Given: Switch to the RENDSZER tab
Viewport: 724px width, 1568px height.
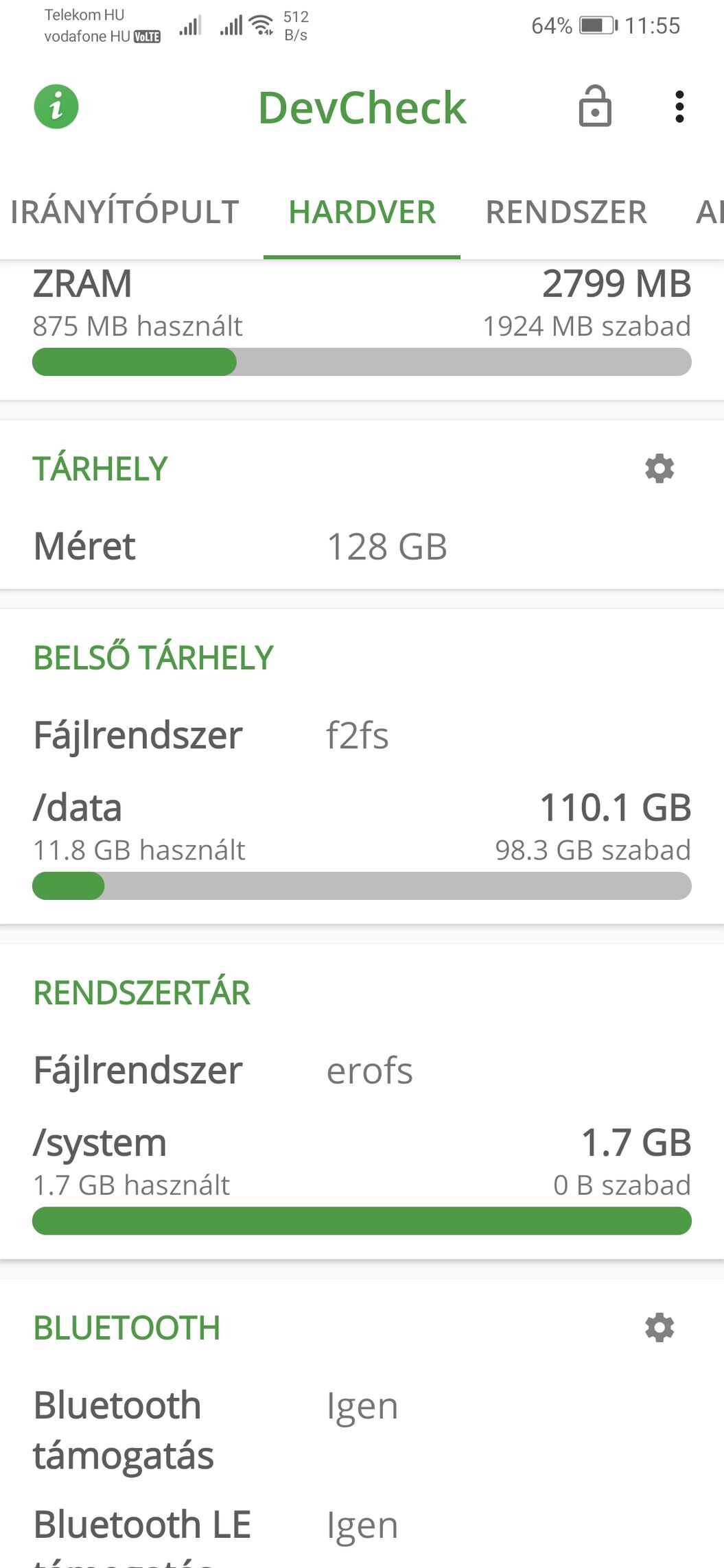Looking at the screenshot, I should 566,212.
